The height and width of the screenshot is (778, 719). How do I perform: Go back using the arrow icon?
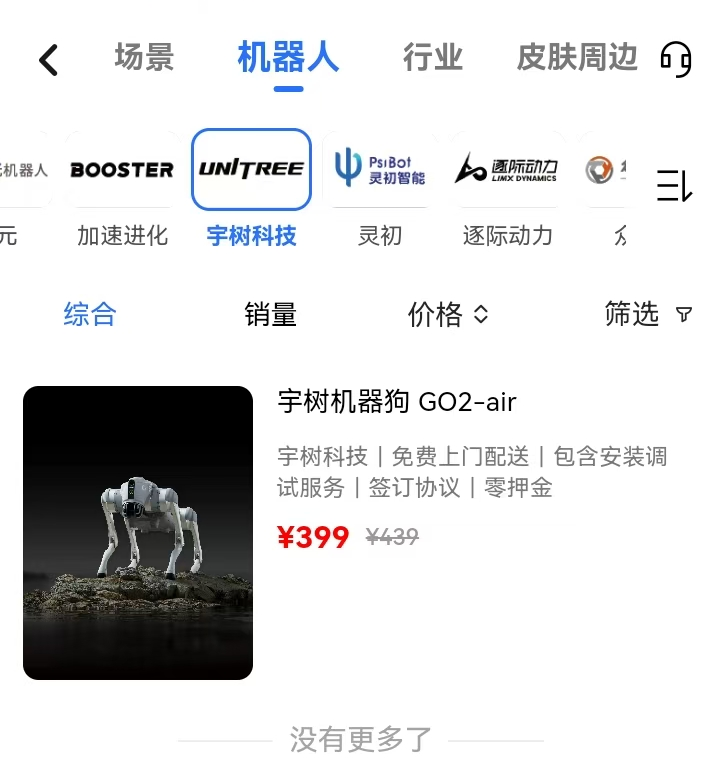[x=48, y=60]
